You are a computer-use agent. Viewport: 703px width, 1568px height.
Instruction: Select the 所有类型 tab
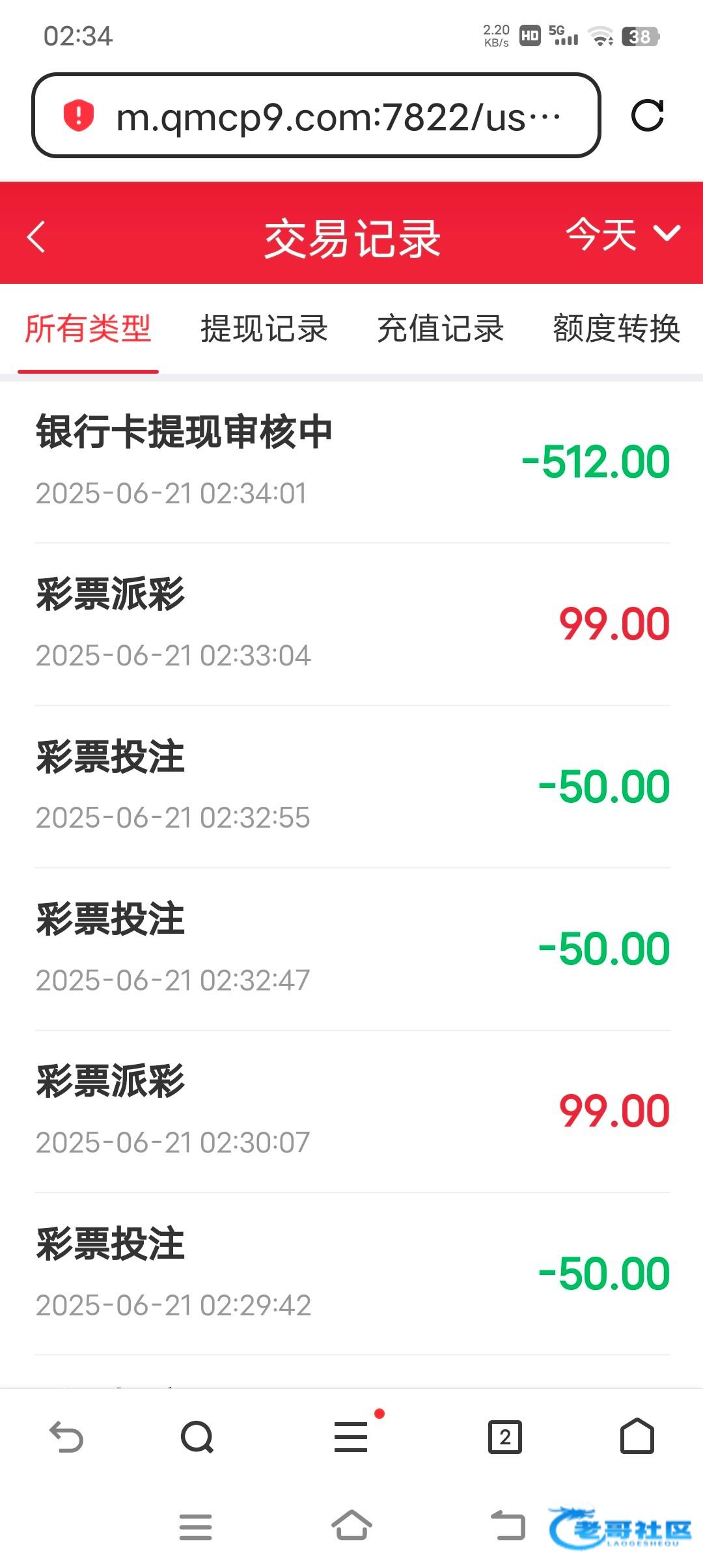88,328
